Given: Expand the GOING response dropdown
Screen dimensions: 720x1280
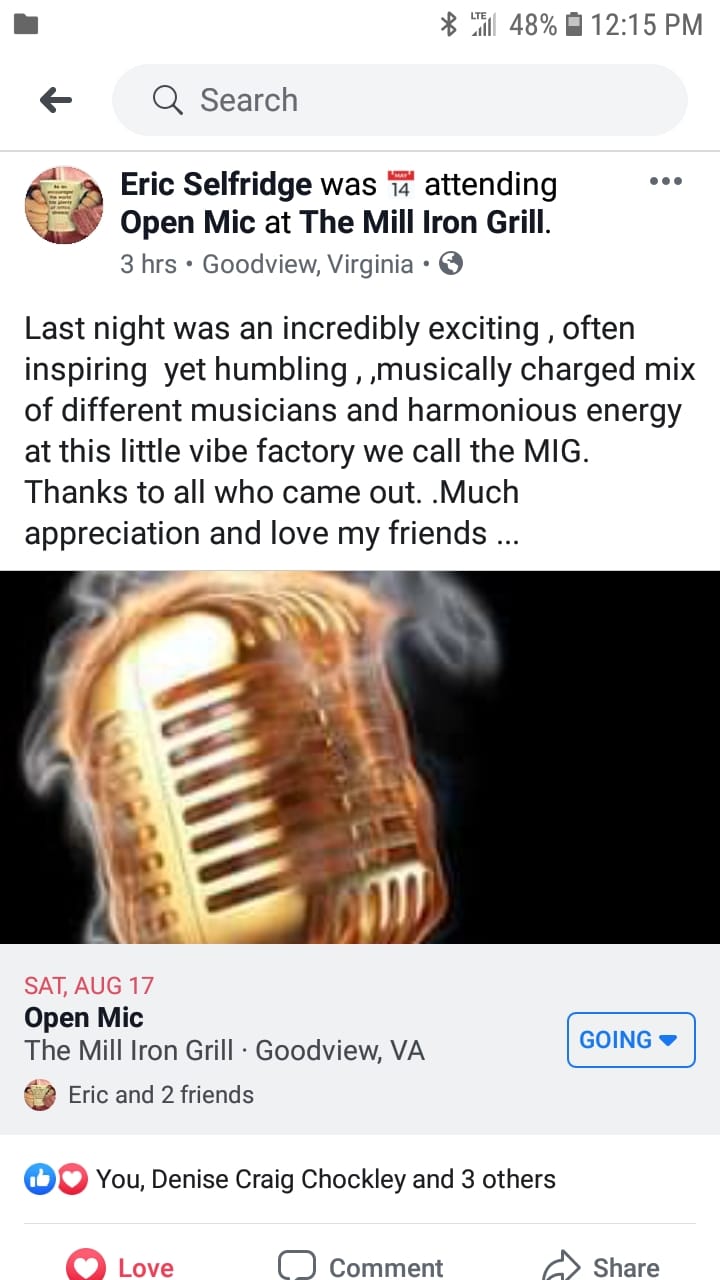Looking at the screenshot, I should tap(630, 1040).
